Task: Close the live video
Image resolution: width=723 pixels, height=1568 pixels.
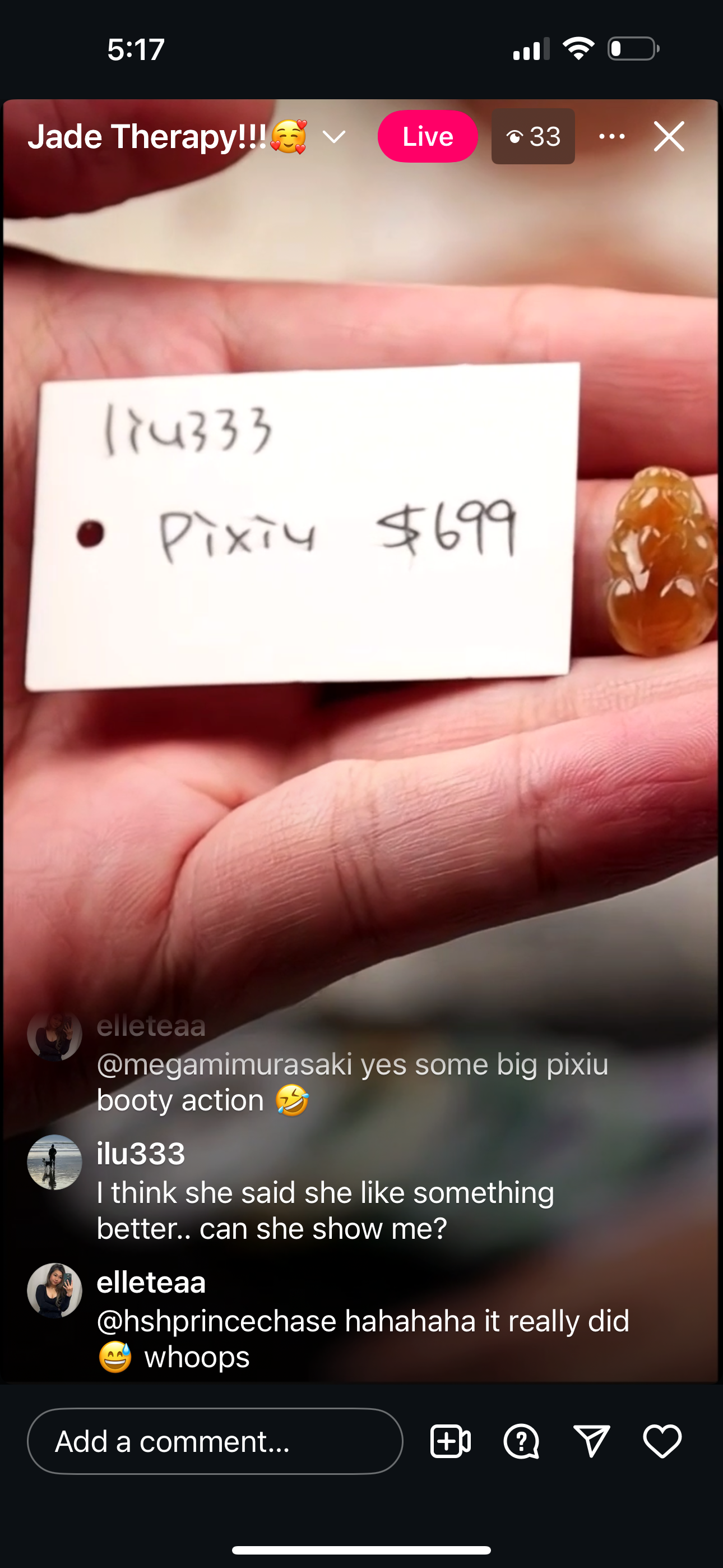Action: pyautogui.click(x=669, y=136)
